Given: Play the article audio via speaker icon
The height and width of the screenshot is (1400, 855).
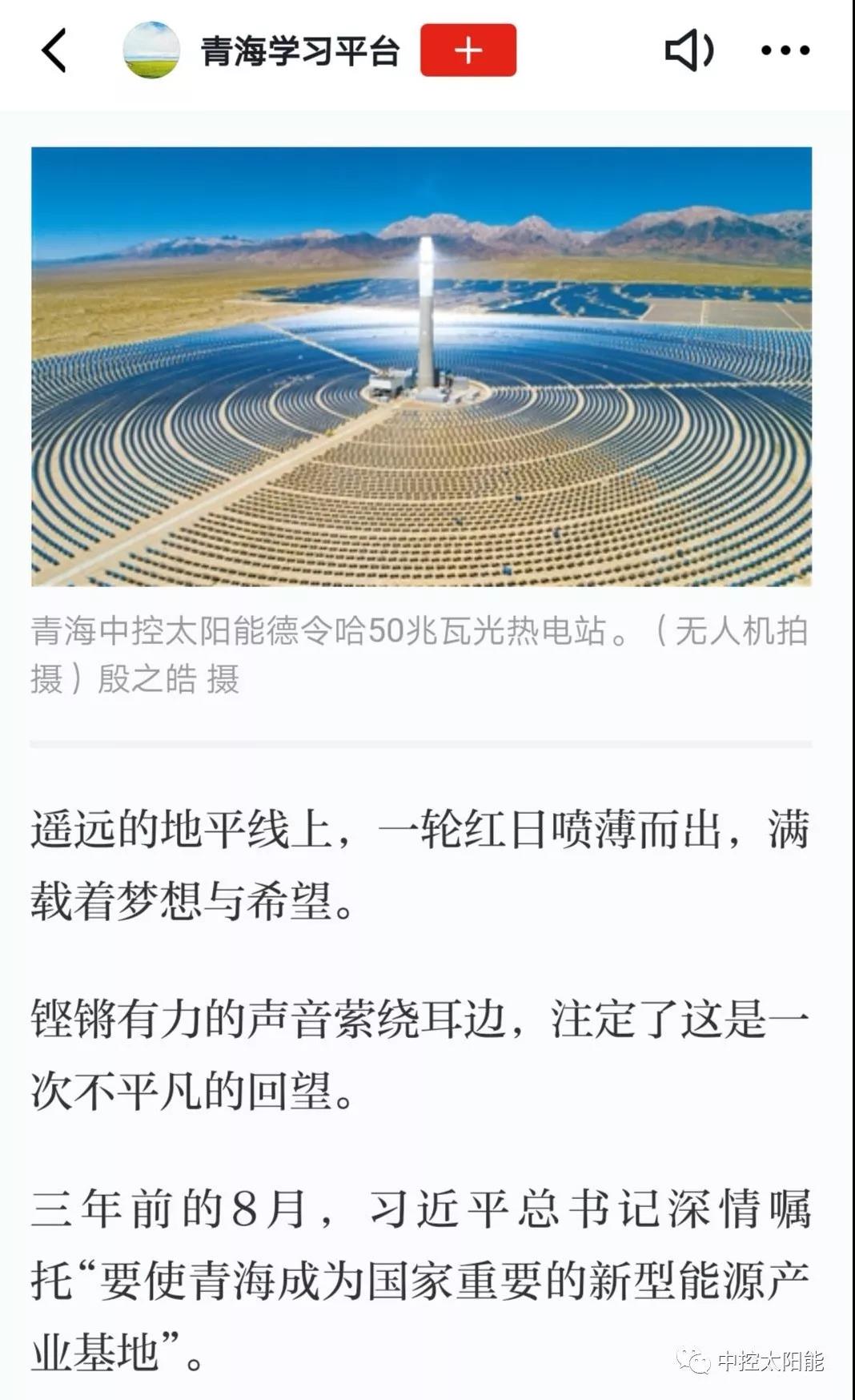Looking at the screenshot, I should [689, 50].
